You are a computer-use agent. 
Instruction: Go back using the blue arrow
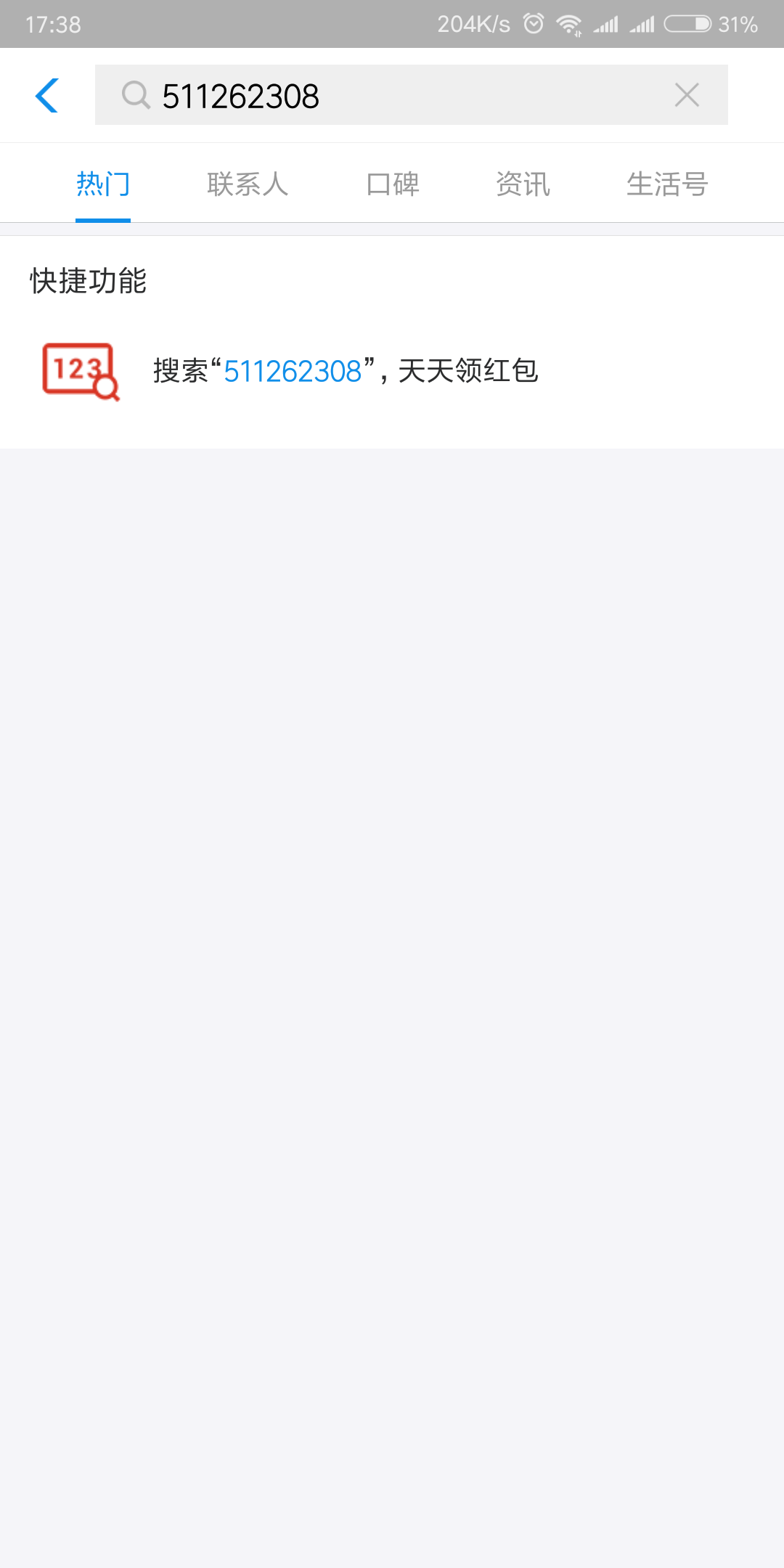tap(47, 95)
